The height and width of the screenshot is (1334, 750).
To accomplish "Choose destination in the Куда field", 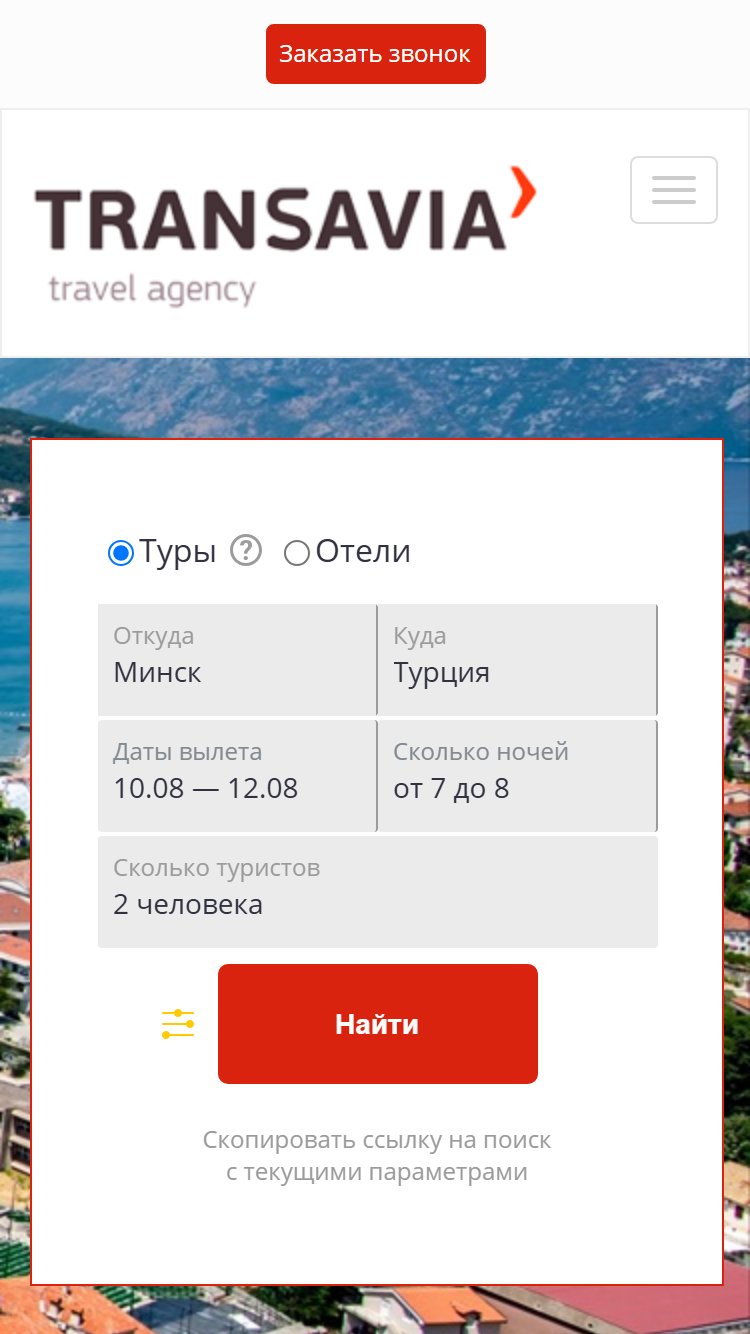I will coord(517,659).
